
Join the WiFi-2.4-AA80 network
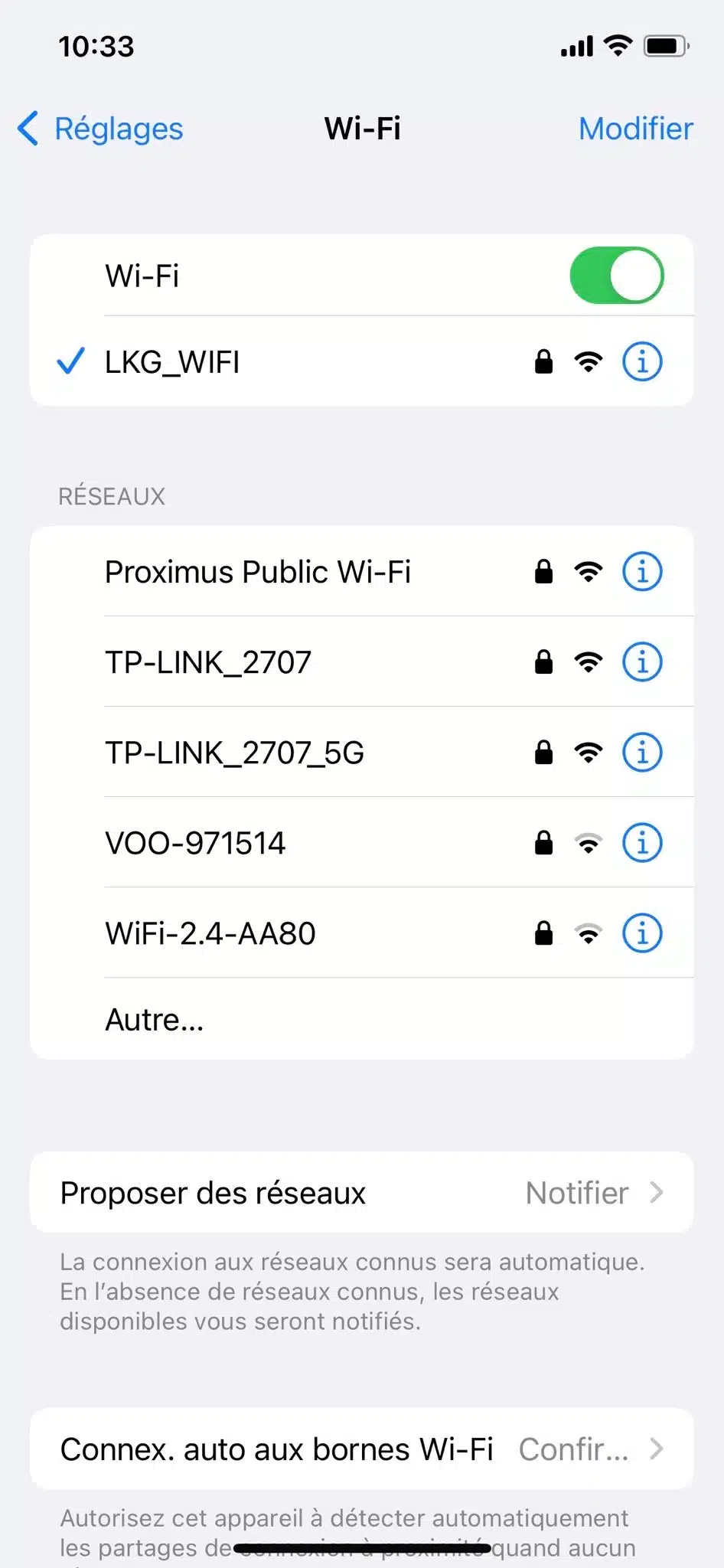[x=210, y=933]
